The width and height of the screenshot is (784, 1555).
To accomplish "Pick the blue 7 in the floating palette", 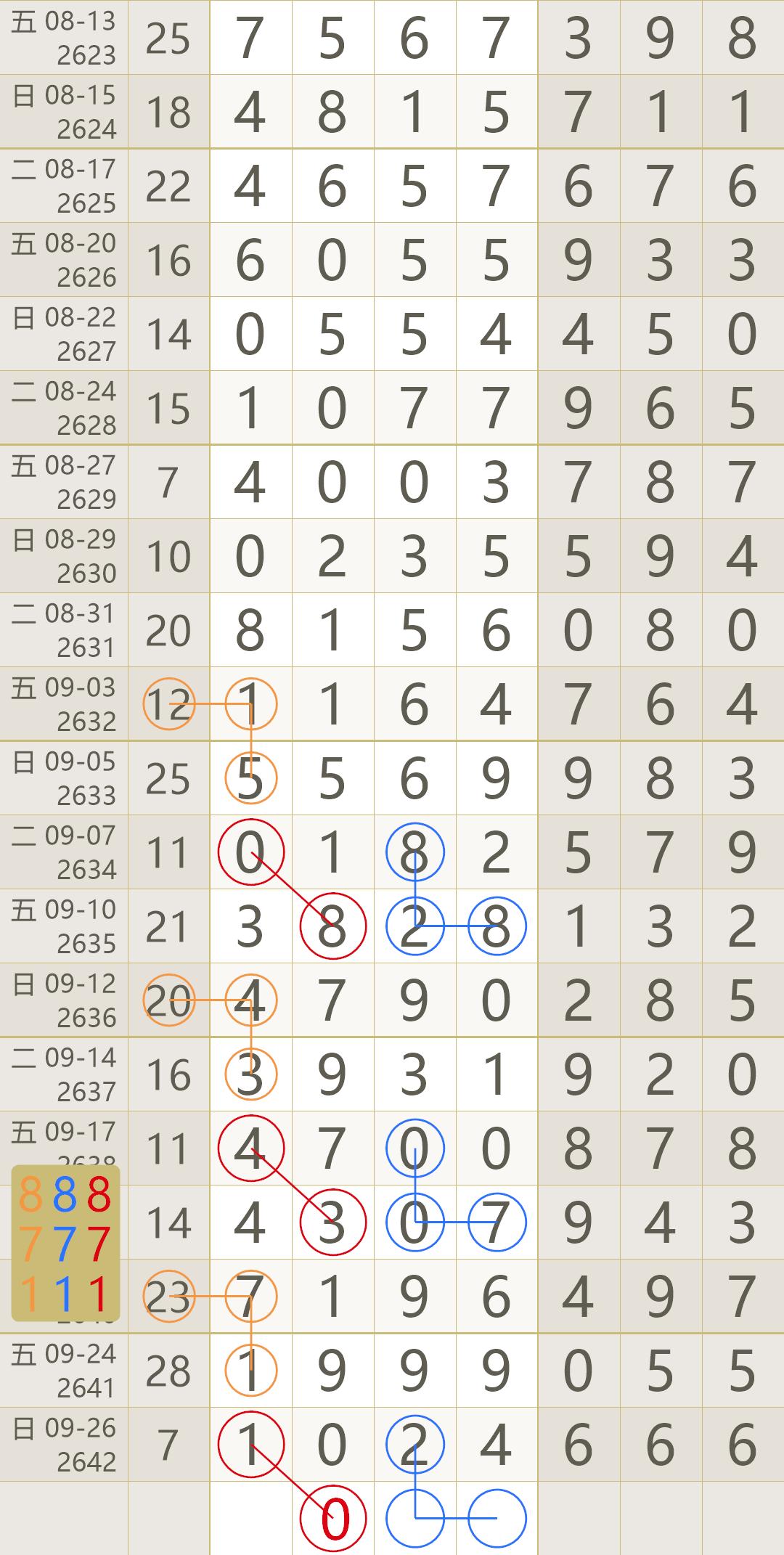I will click(65, 1244).
